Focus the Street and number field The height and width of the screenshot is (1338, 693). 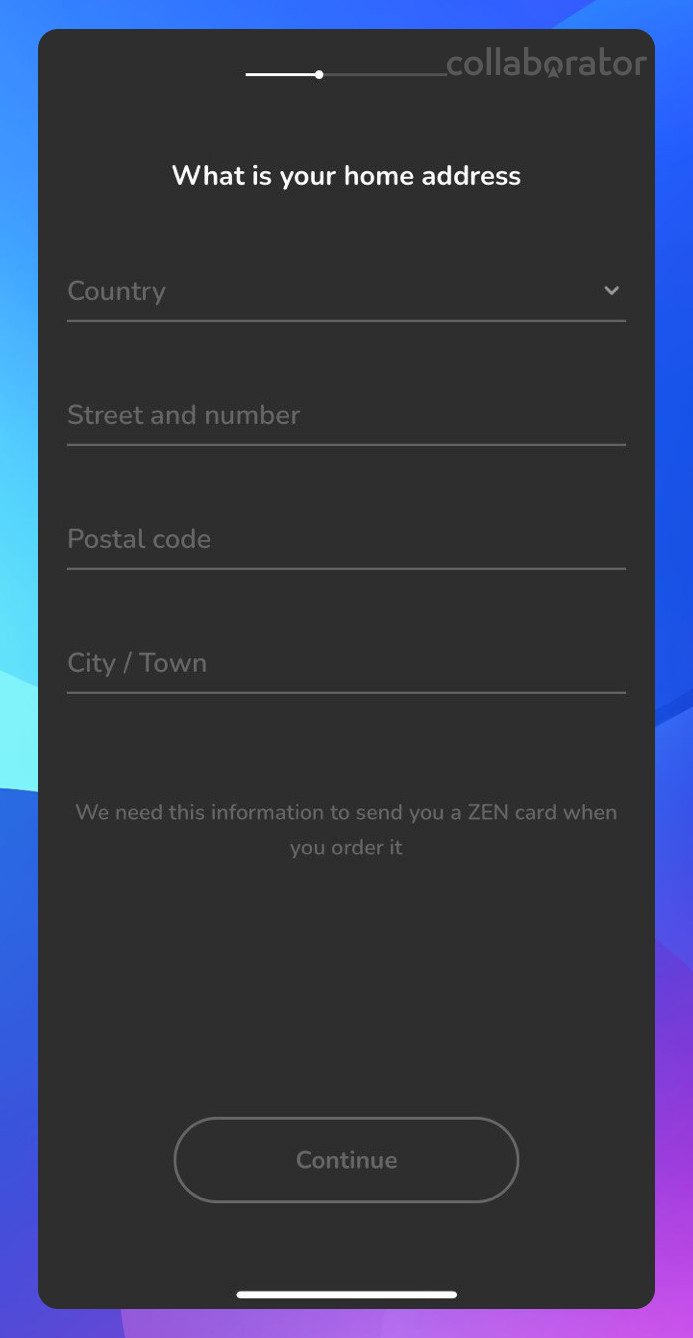[346, 416]
